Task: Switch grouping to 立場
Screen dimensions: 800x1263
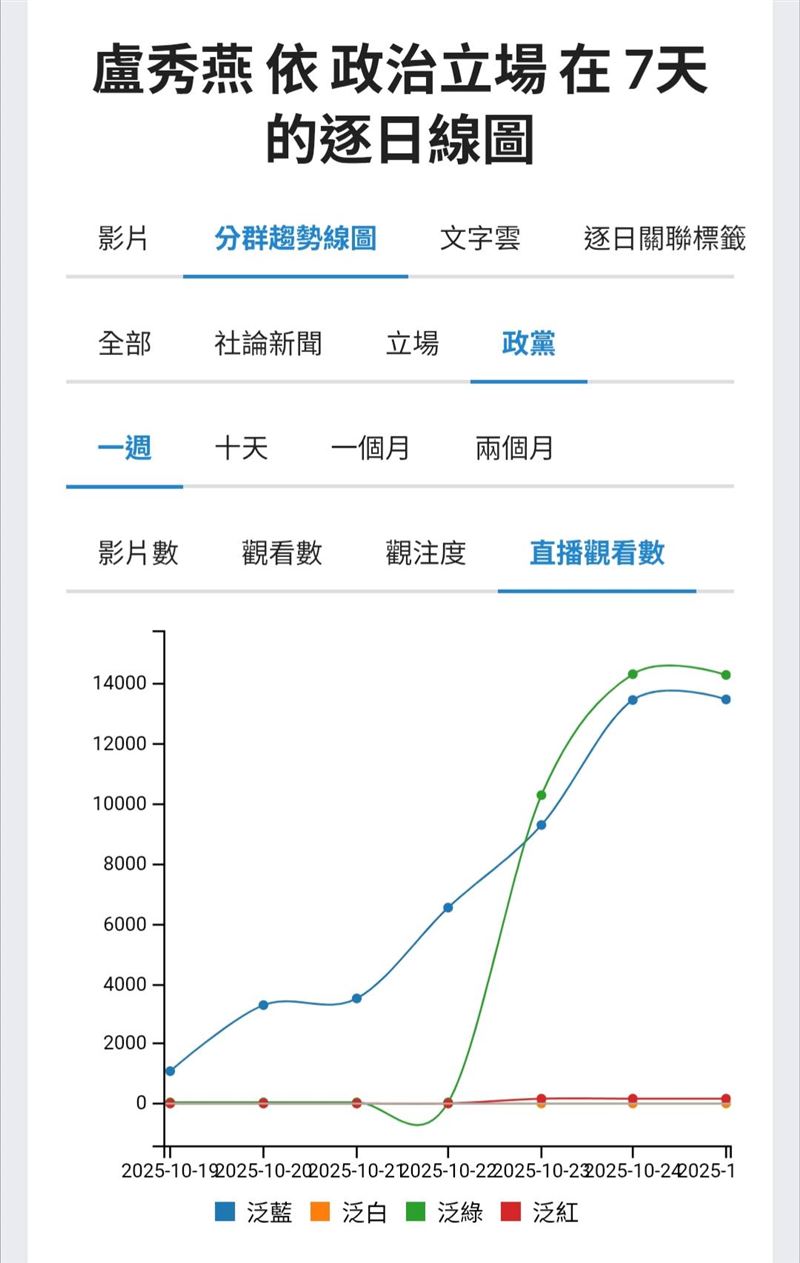Action: 412,344
